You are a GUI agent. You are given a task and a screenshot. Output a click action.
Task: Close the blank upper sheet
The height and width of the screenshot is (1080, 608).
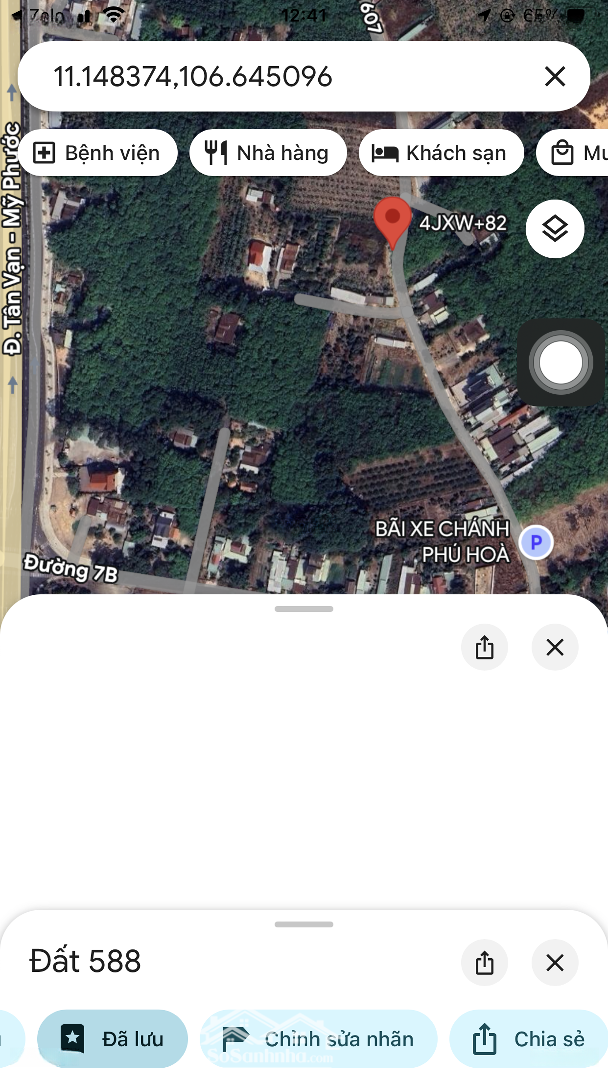pyautogui.click(x=555, y=648)
